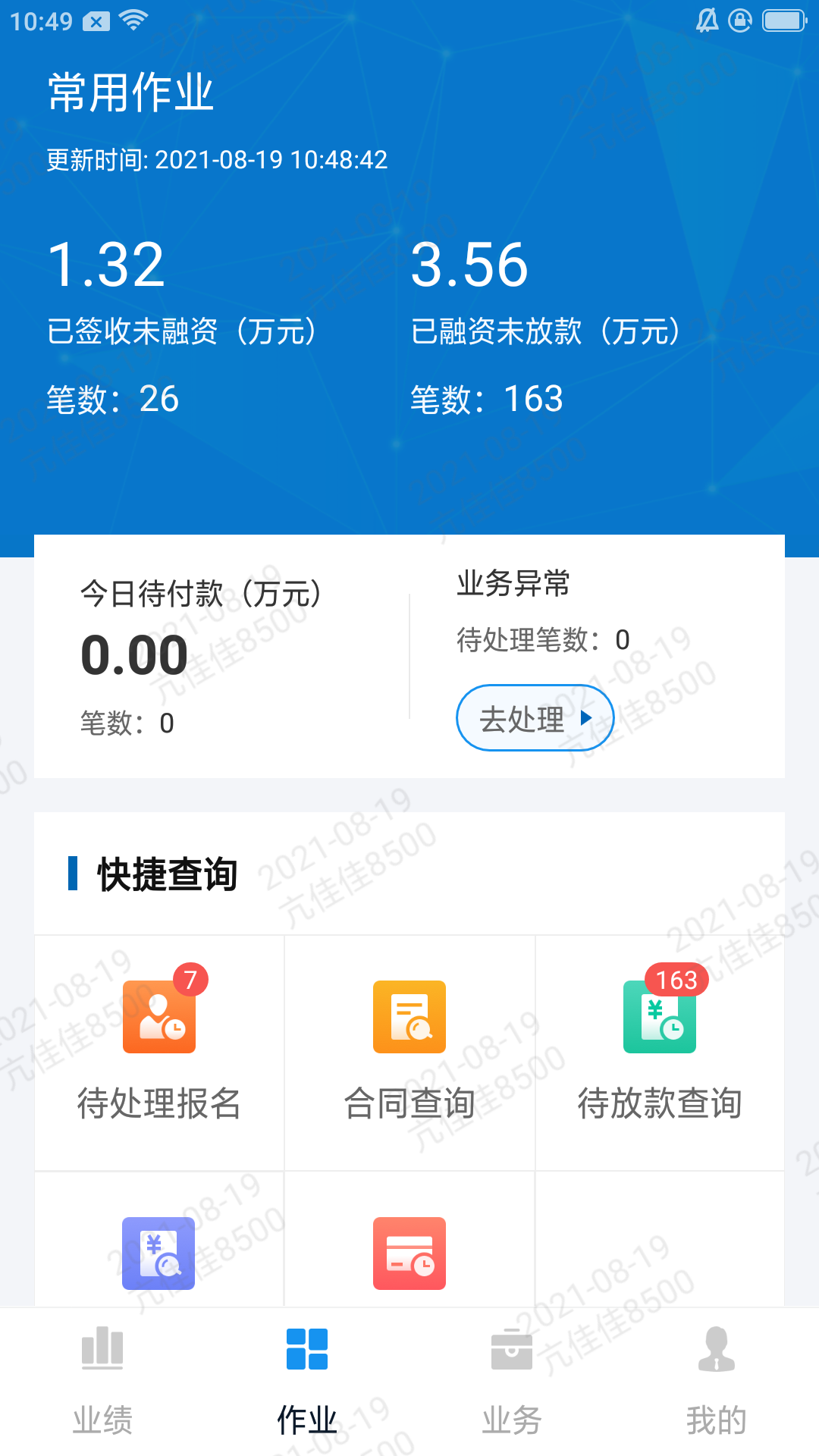Tap the notification bell icon in status bar
The height and width of the screenshot is (1456, 819).
click(706, 18)
